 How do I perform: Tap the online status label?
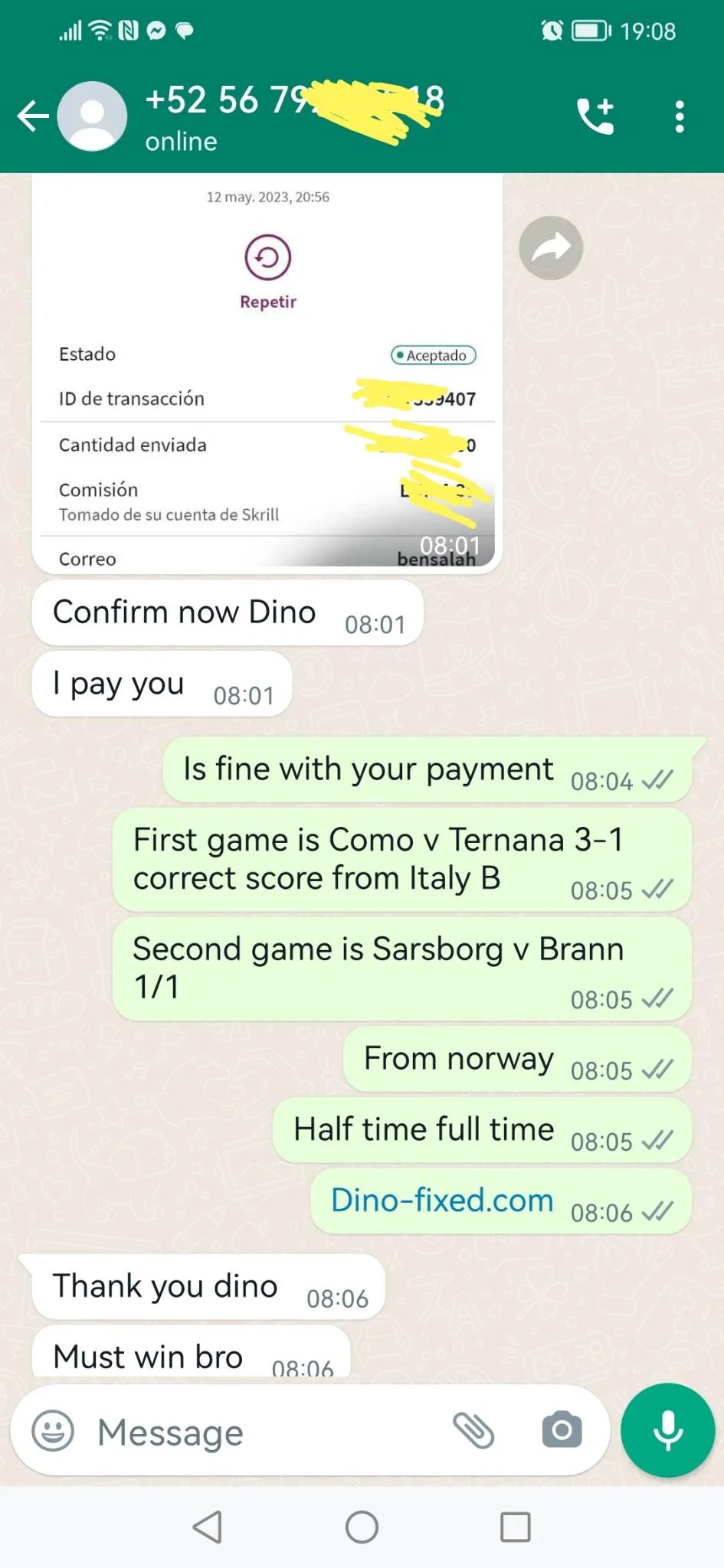[181, 141]
